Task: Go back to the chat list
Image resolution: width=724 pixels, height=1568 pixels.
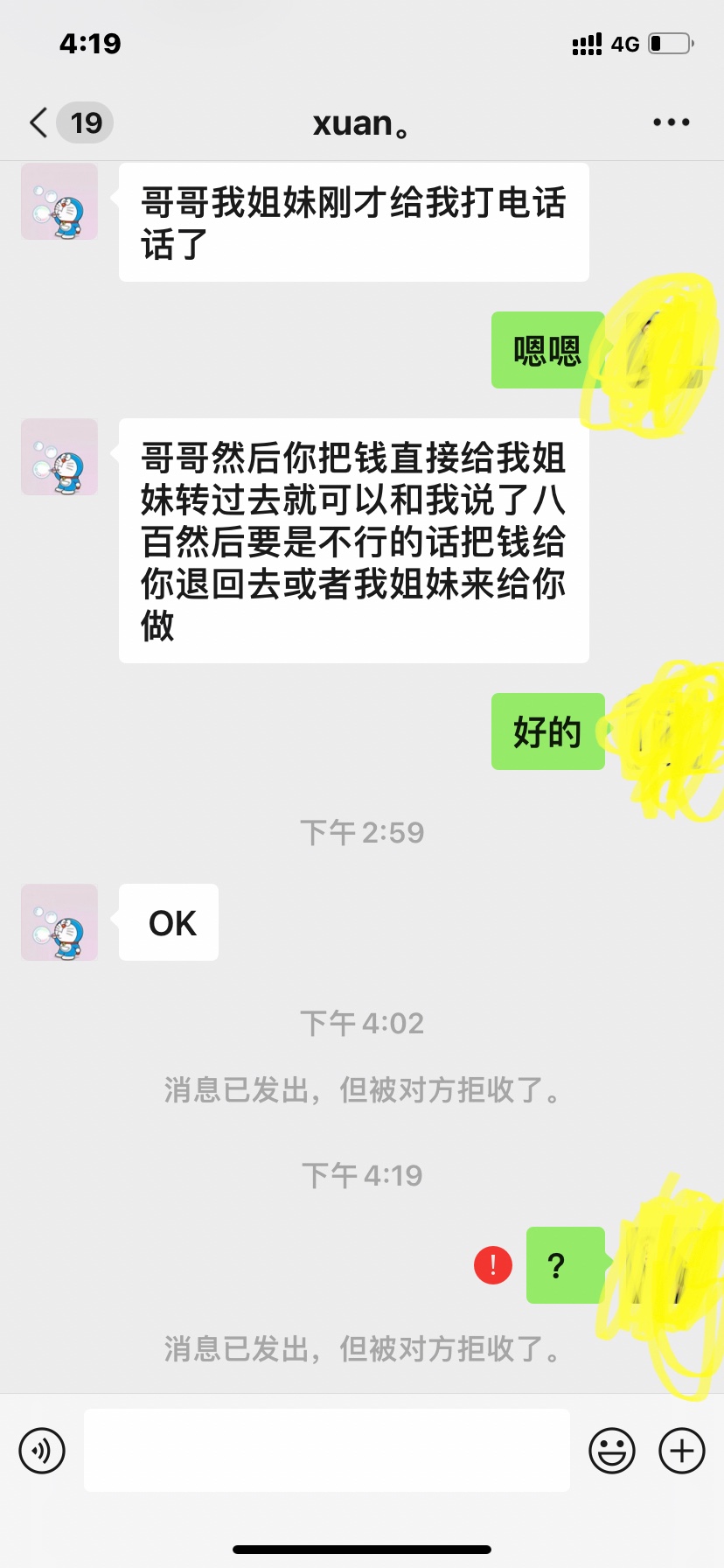Action: (x=39, y=123)
